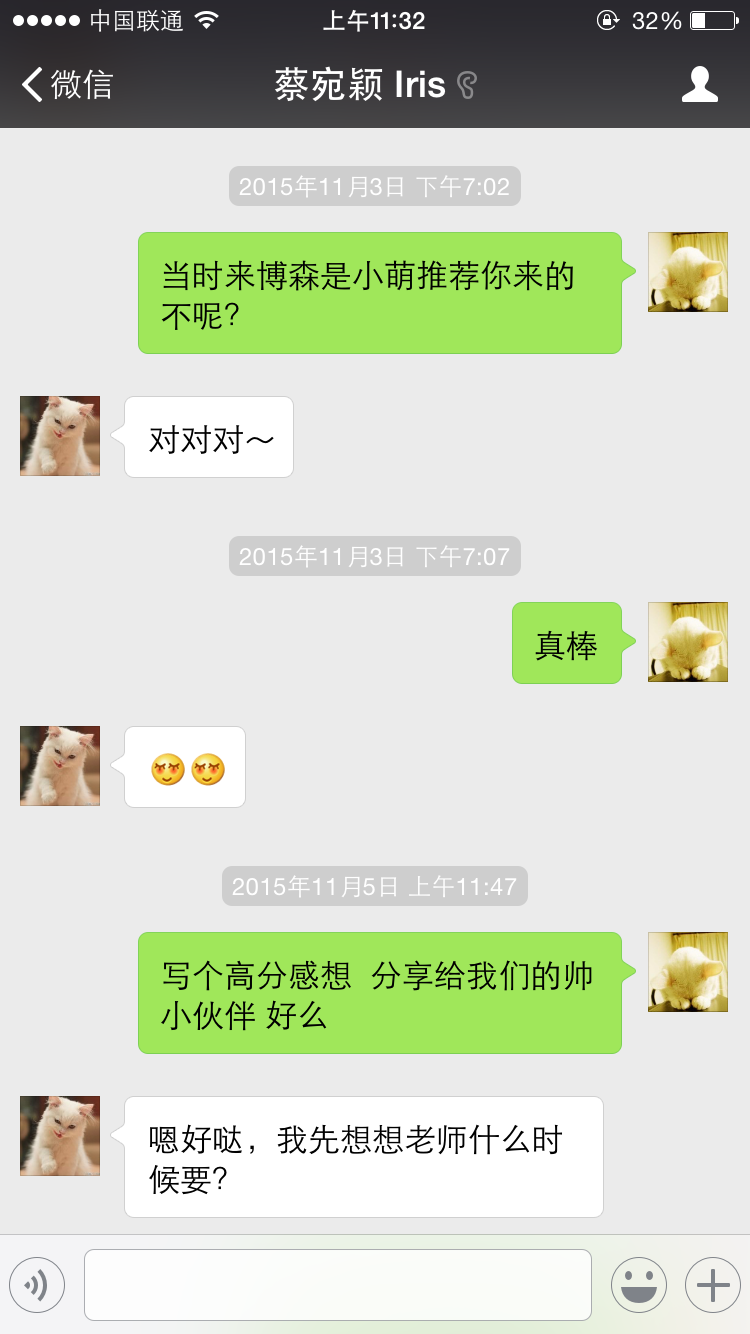
Task: Focus the message text field
Action: (x=338, y=1285)
